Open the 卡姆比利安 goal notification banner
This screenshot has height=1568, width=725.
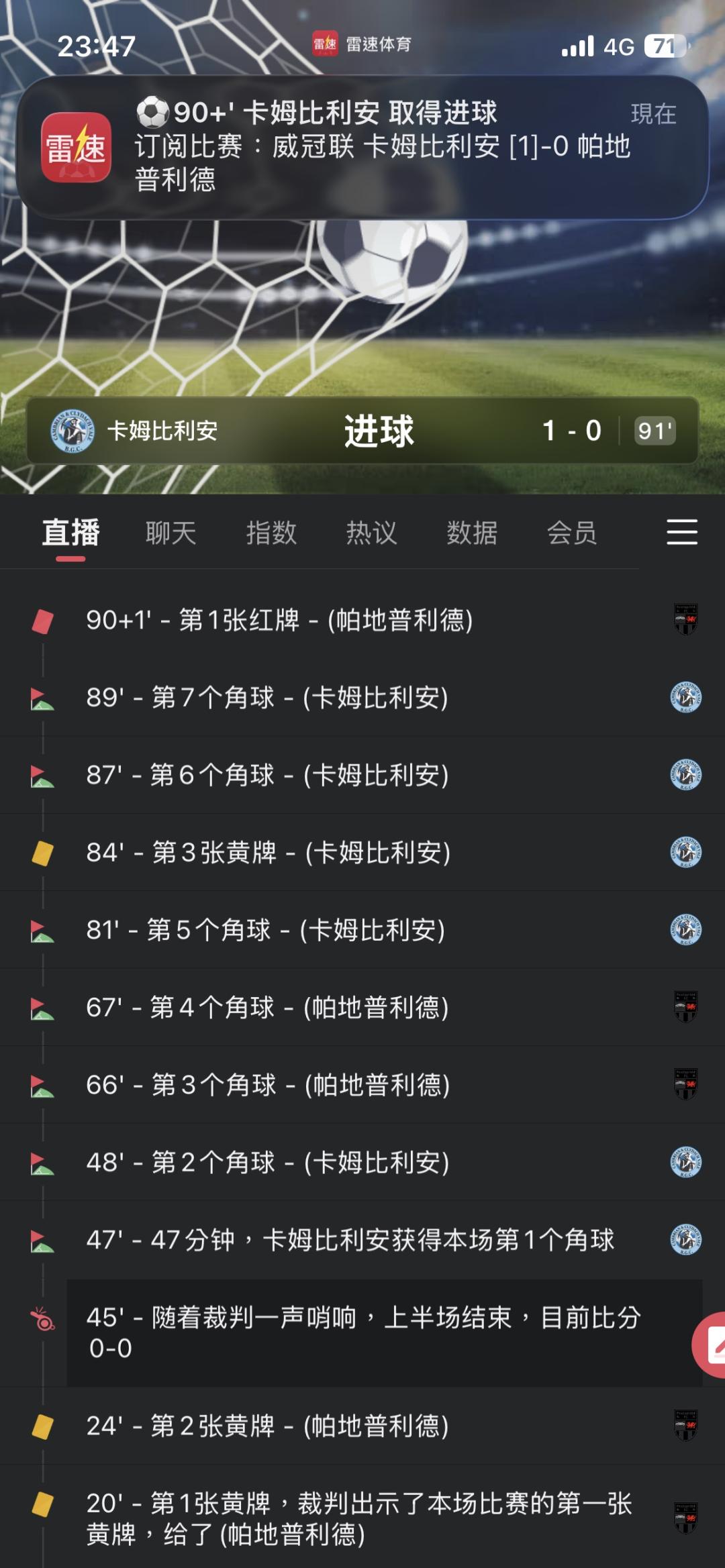(x=362, y=147)
